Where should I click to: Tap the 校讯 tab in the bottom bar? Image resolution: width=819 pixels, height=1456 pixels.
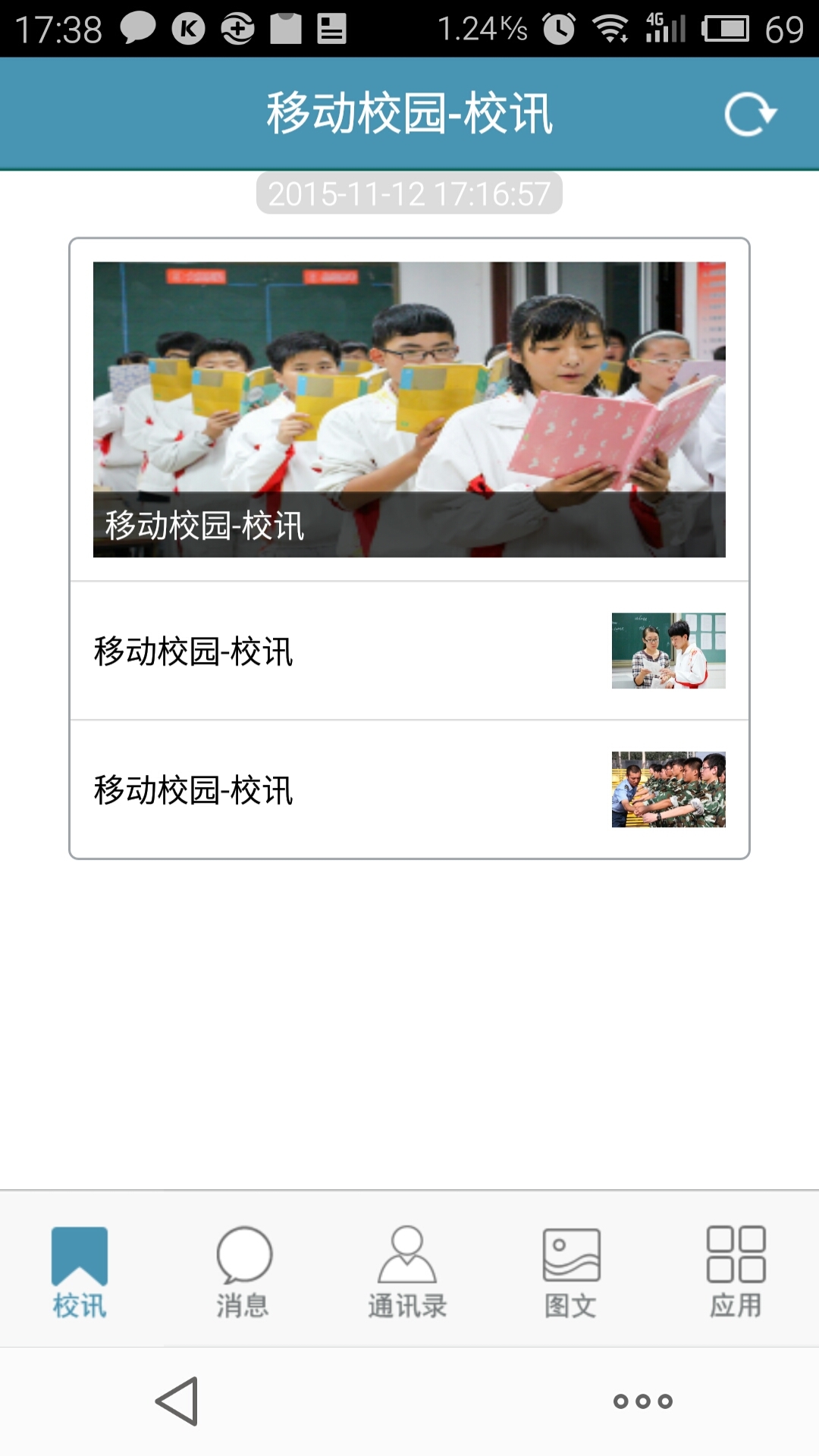80,1272
